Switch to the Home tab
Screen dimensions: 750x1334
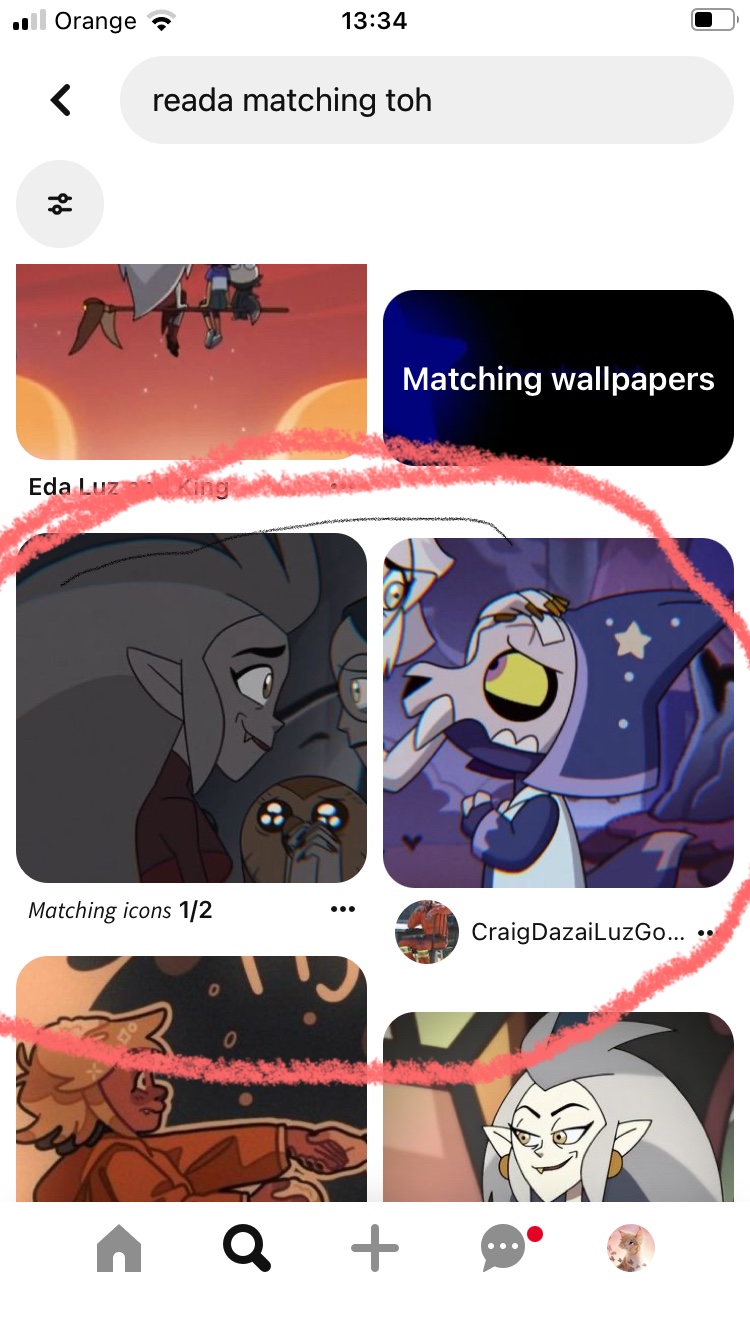tap(119, 1249)
